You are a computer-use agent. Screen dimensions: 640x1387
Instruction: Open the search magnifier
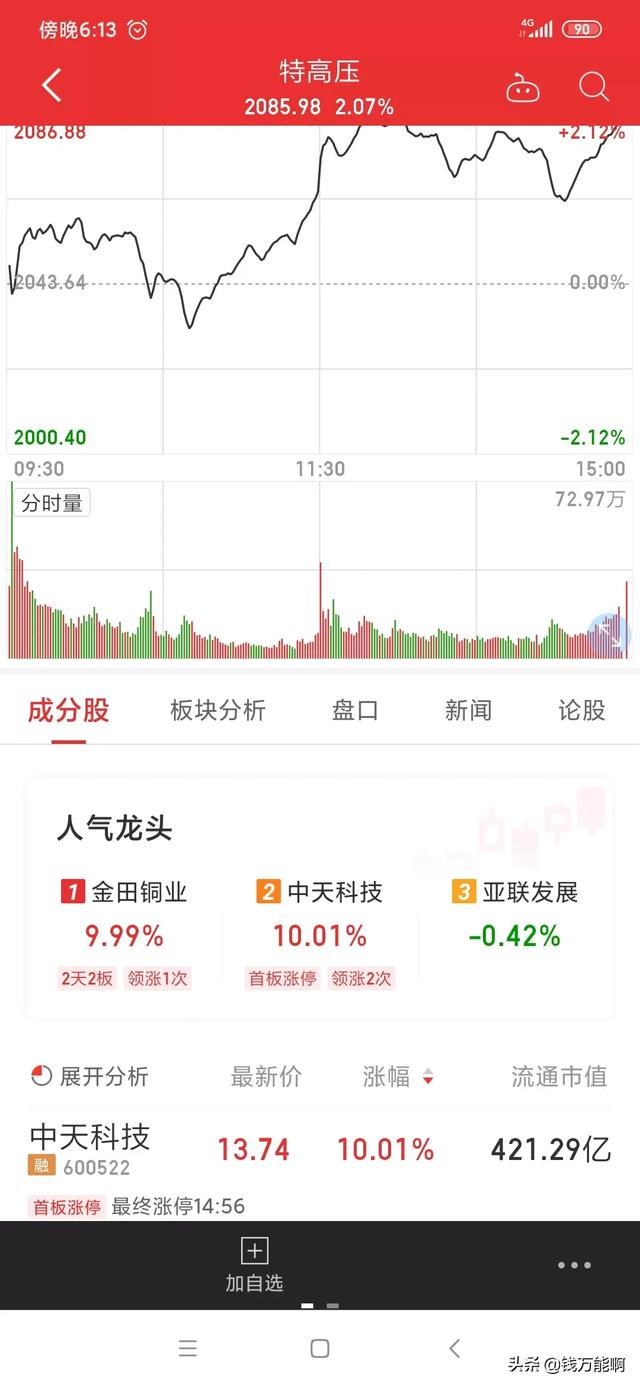coord(594,87)
